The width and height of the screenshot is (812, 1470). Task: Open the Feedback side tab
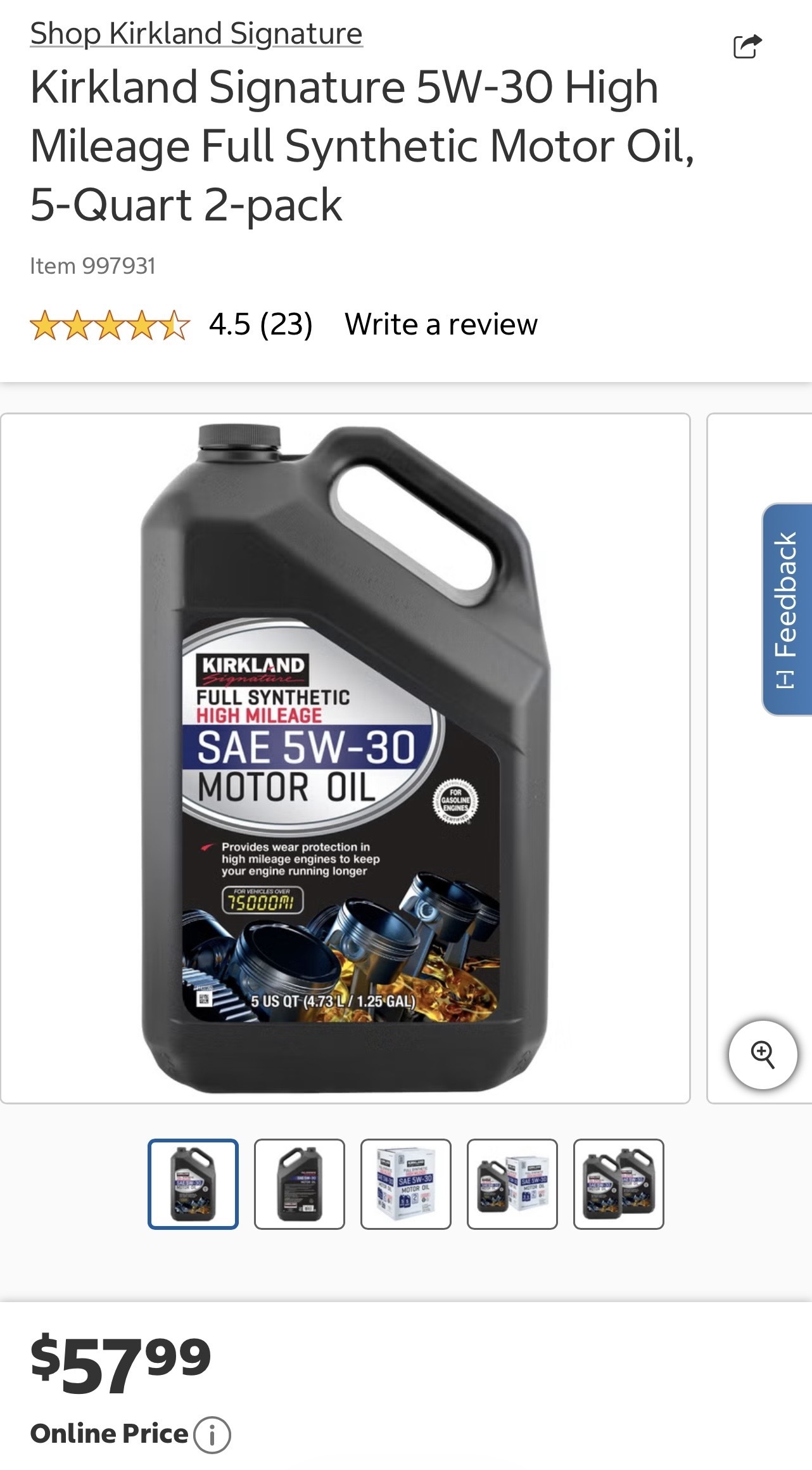787,610
